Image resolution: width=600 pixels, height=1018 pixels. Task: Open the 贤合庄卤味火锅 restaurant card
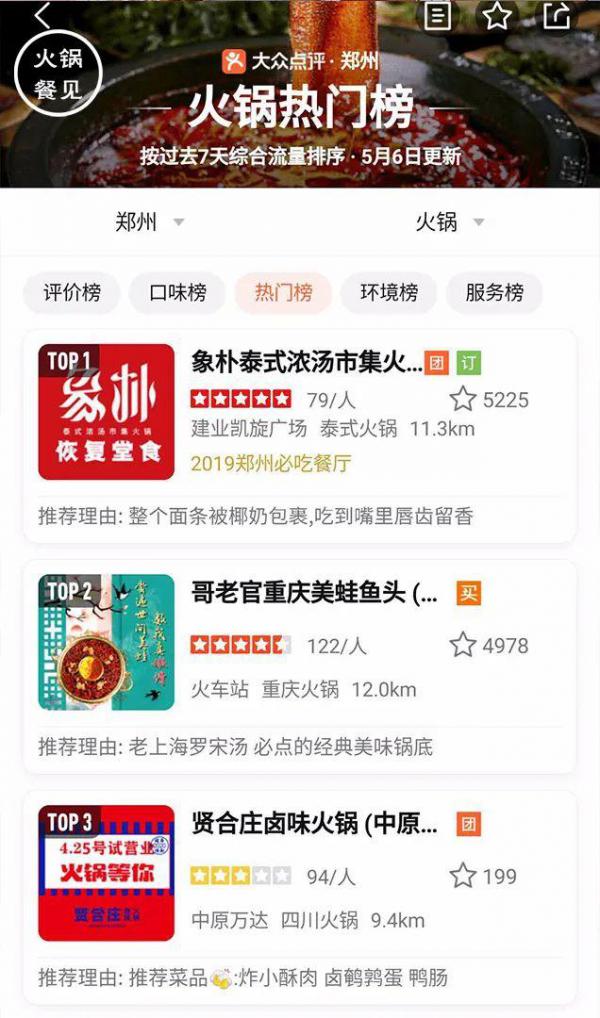click(x=299, y=898)
